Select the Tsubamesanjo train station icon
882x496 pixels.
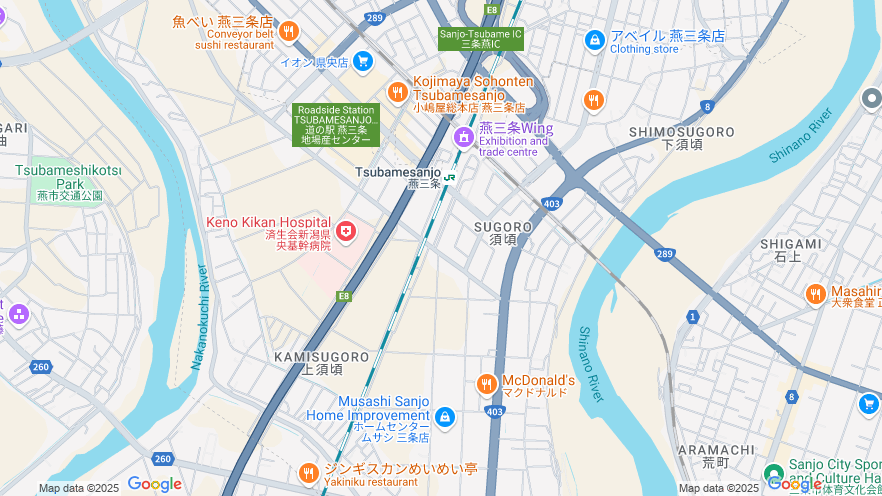tap(450, 176)
